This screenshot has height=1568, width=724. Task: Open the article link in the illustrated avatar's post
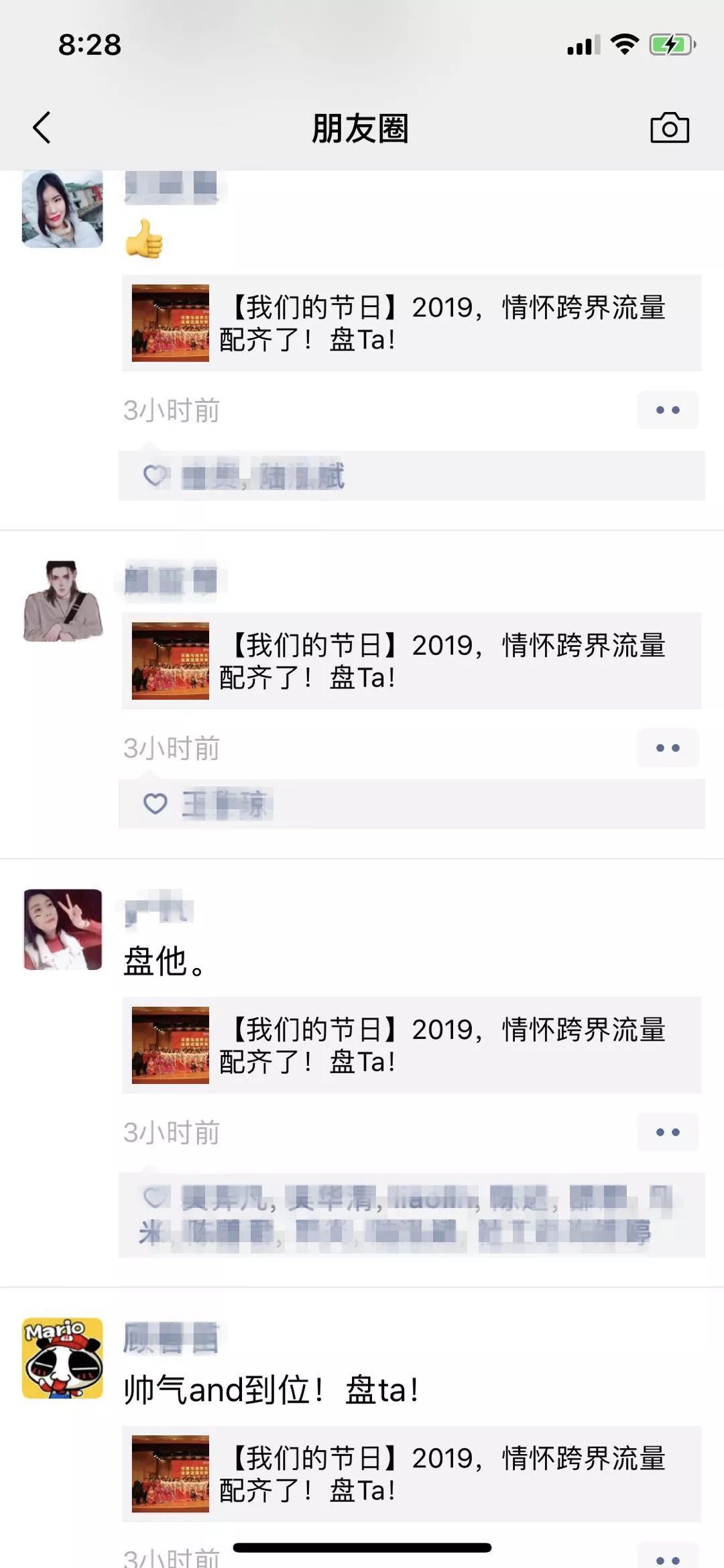[411, 661]
